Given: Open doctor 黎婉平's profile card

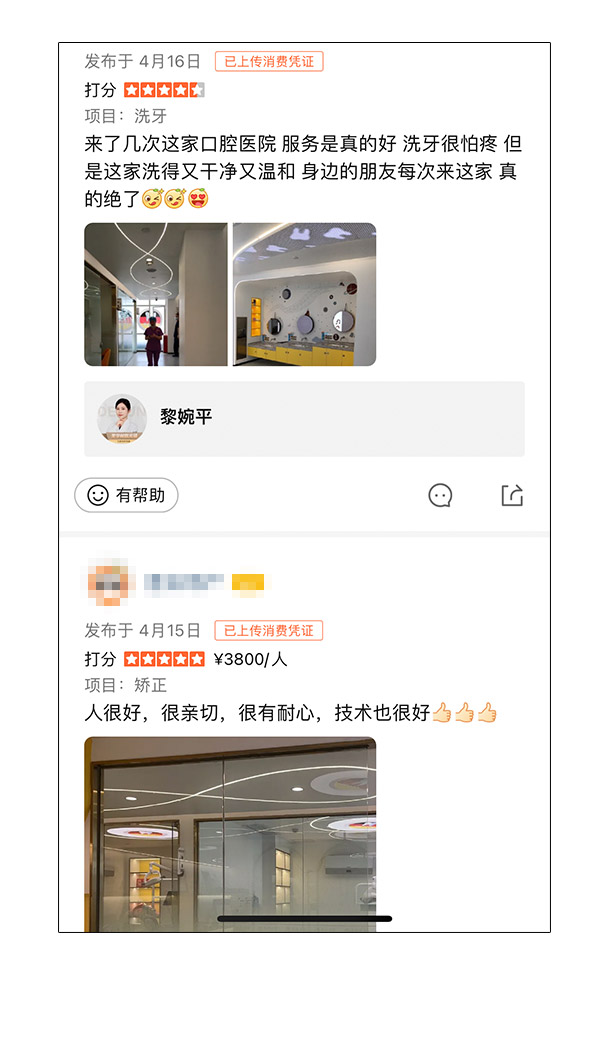Looking at the screenshot, I should pos(304,419).
